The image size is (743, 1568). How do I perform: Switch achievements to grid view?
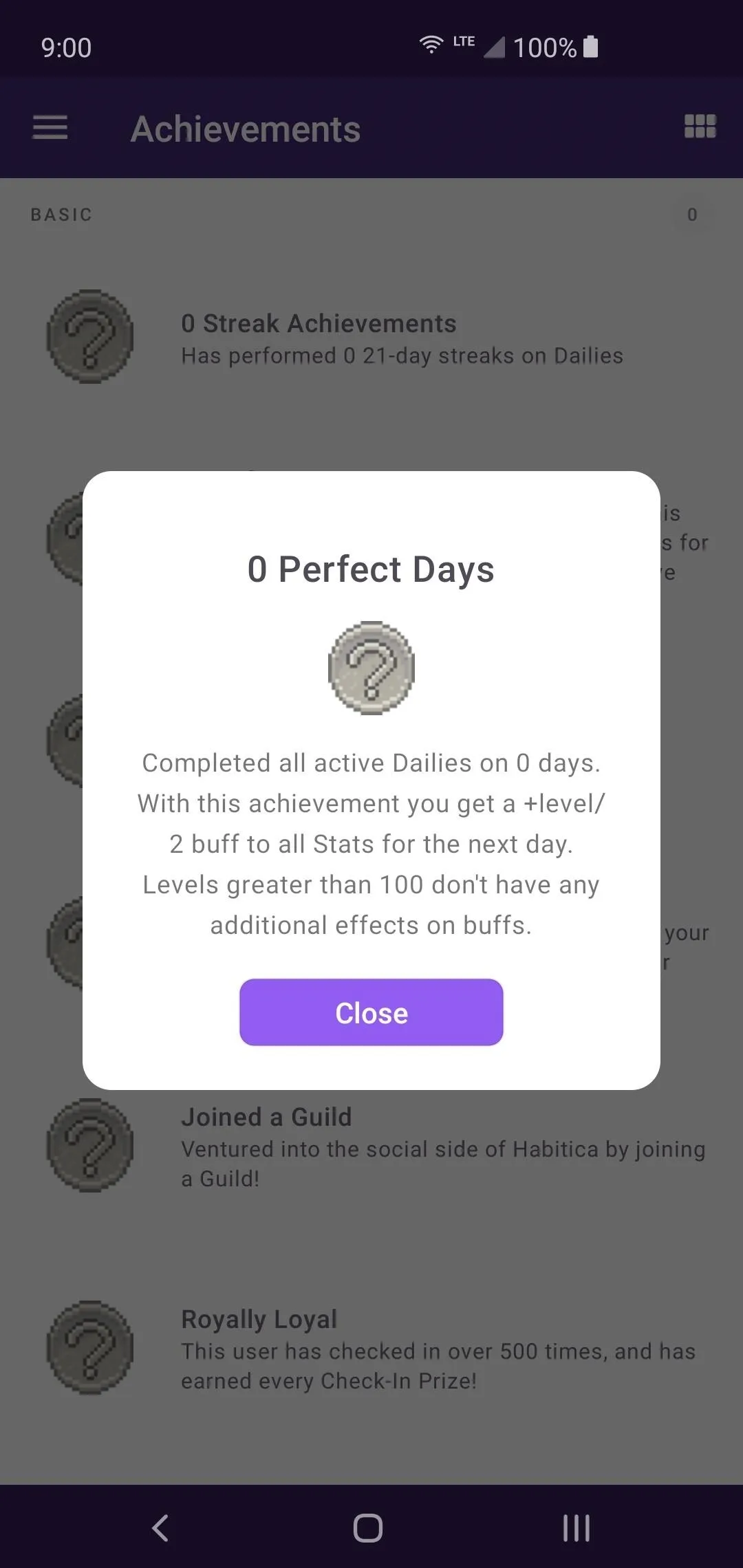coord(700,127)
